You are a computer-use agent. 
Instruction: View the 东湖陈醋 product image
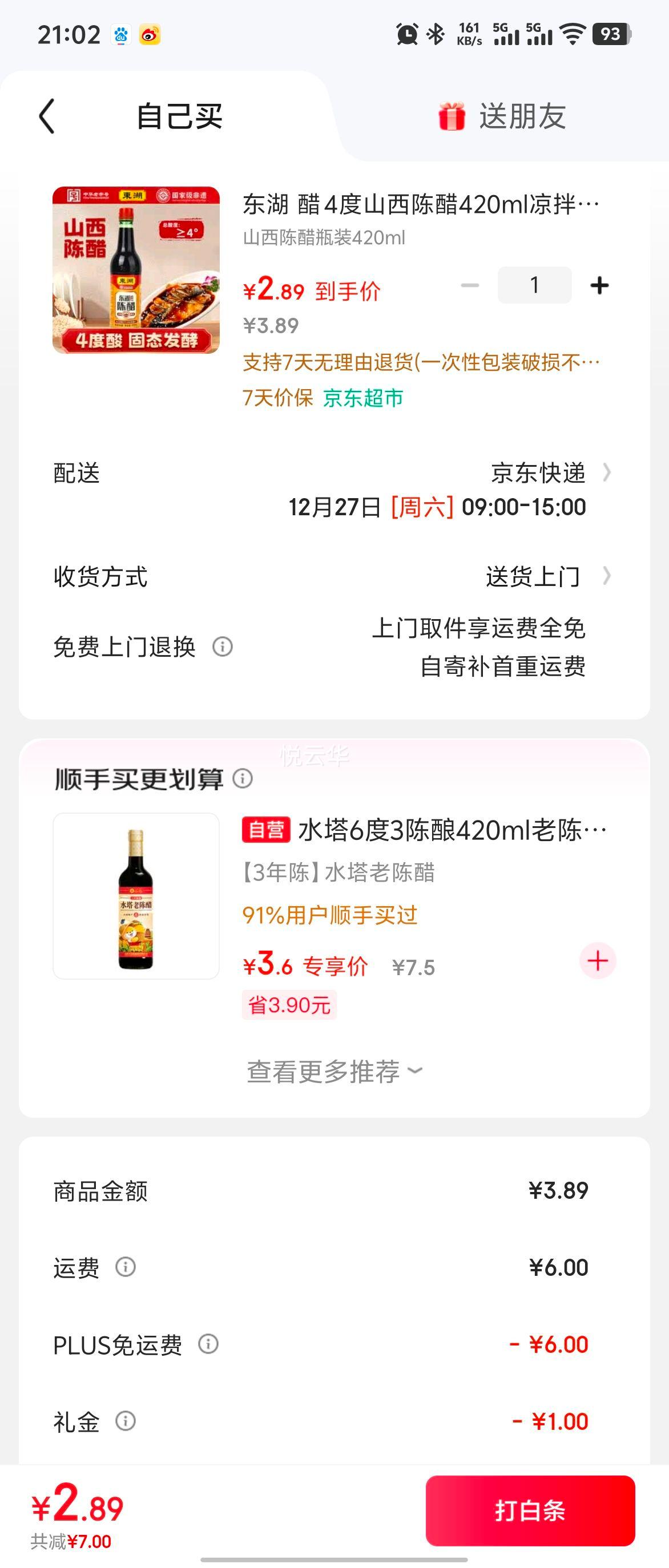coord(135,272)
